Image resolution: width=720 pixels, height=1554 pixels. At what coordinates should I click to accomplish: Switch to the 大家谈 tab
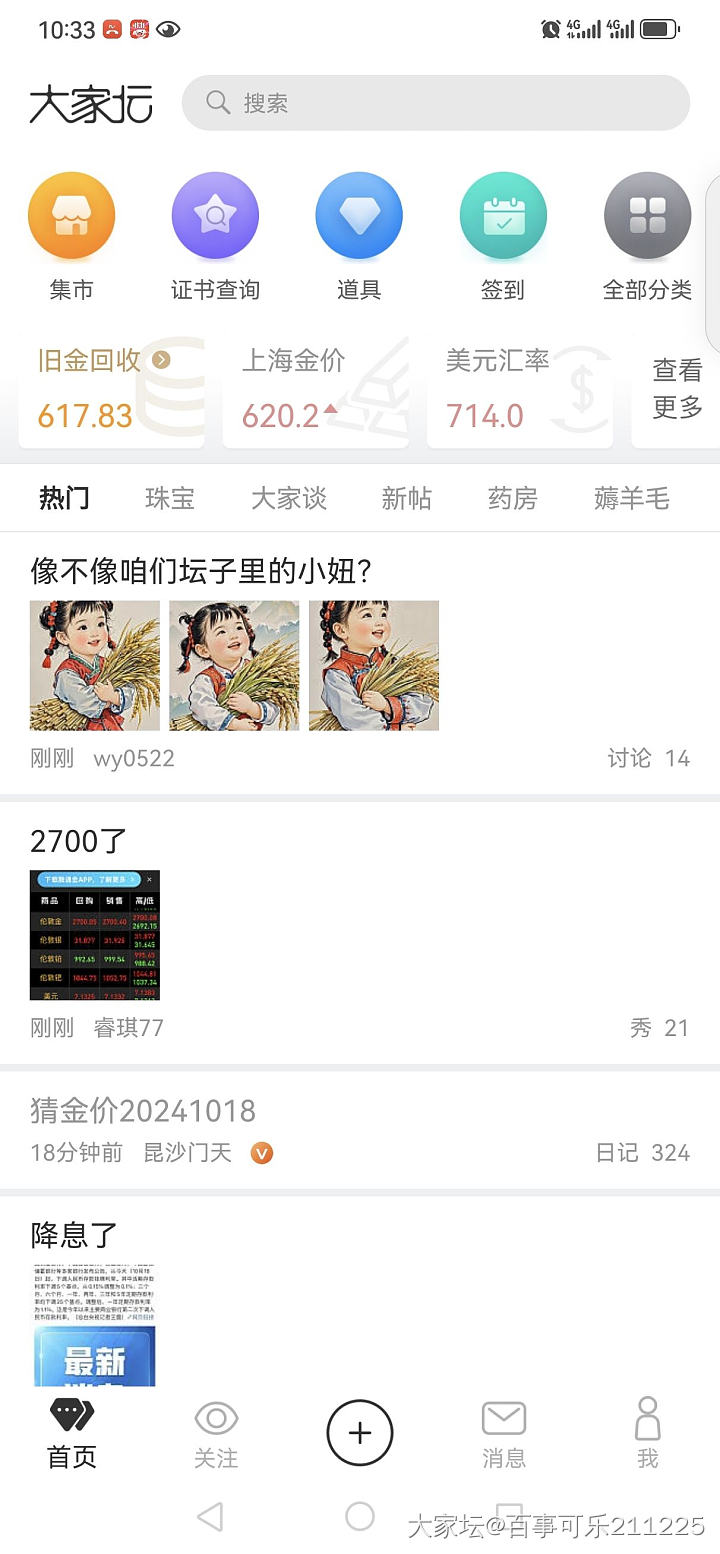coord(289,498)
